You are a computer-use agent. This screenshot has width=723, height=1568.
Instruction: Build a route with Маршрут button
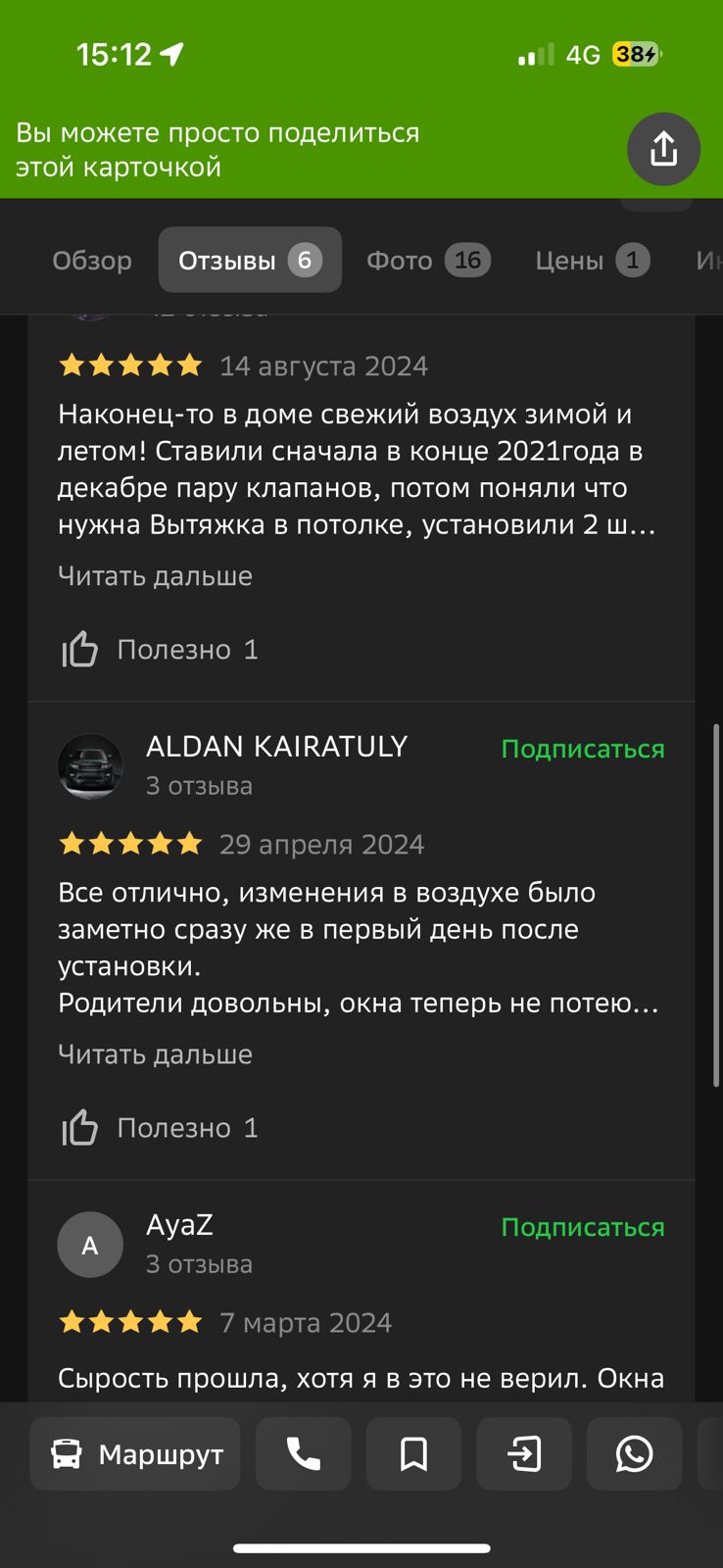[x=135, y=1453]
